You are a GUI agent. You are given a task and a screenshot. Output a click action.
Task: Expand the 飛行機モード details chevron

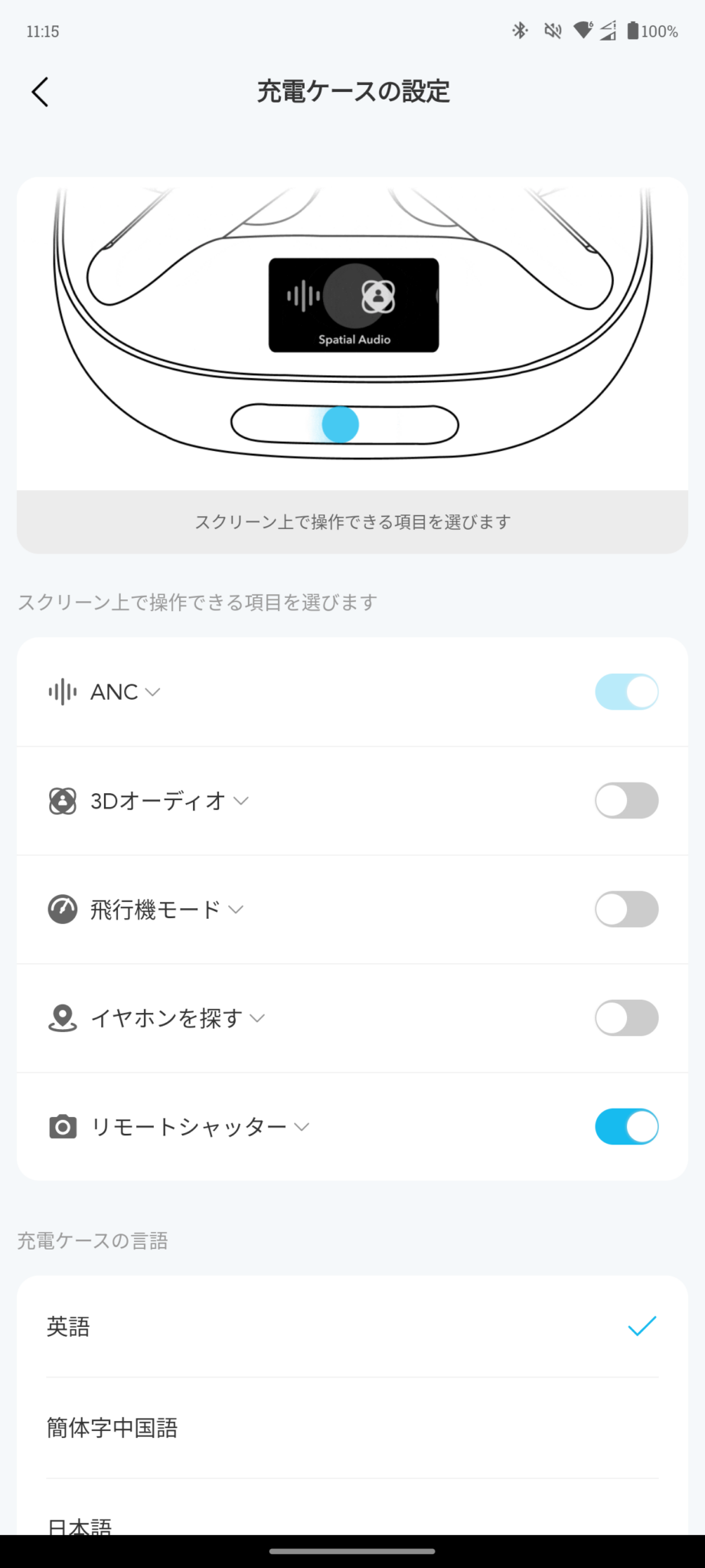236,910
